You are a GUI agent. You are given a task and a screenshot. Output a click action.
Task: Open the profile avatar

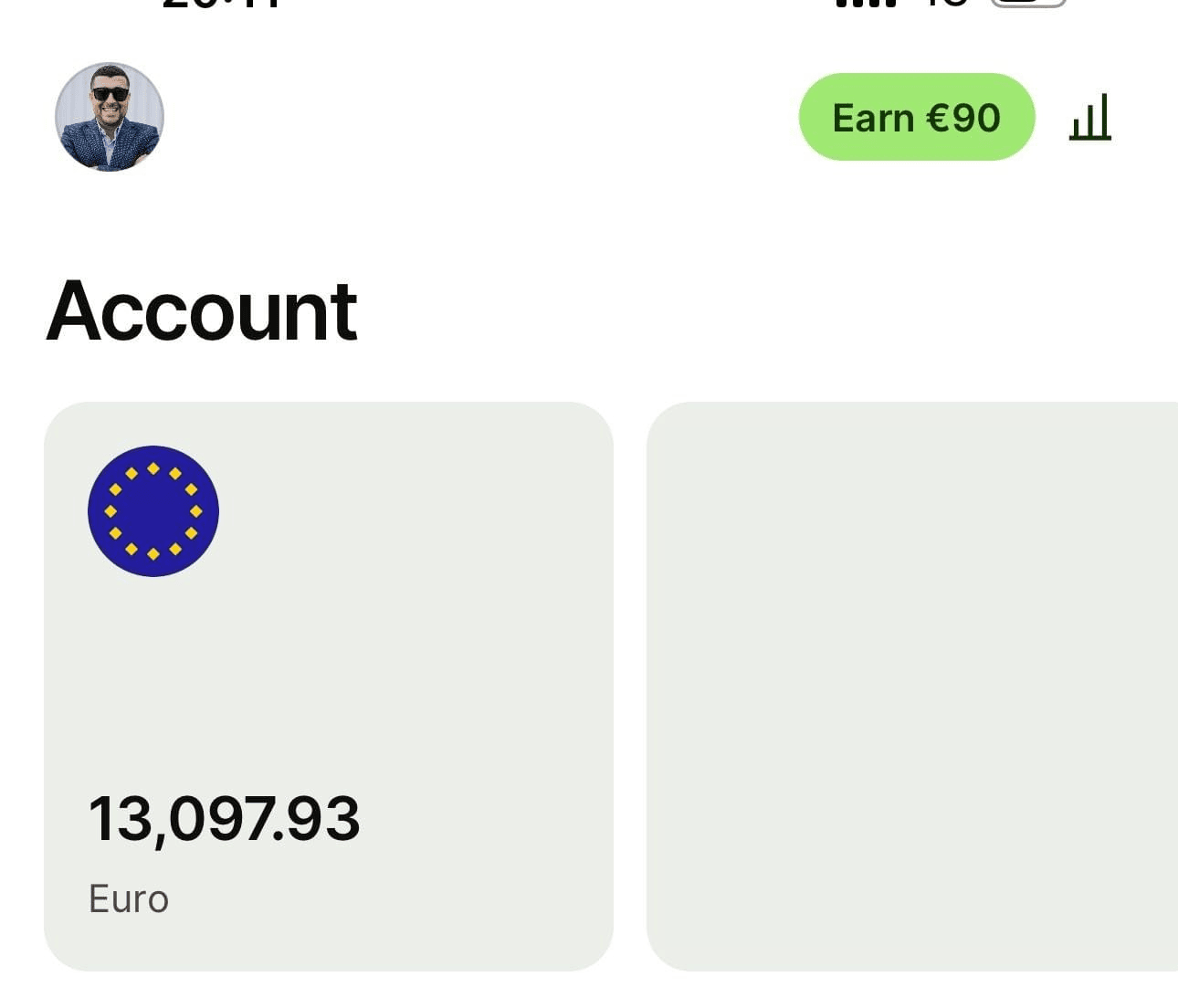(x=110, y=117)
